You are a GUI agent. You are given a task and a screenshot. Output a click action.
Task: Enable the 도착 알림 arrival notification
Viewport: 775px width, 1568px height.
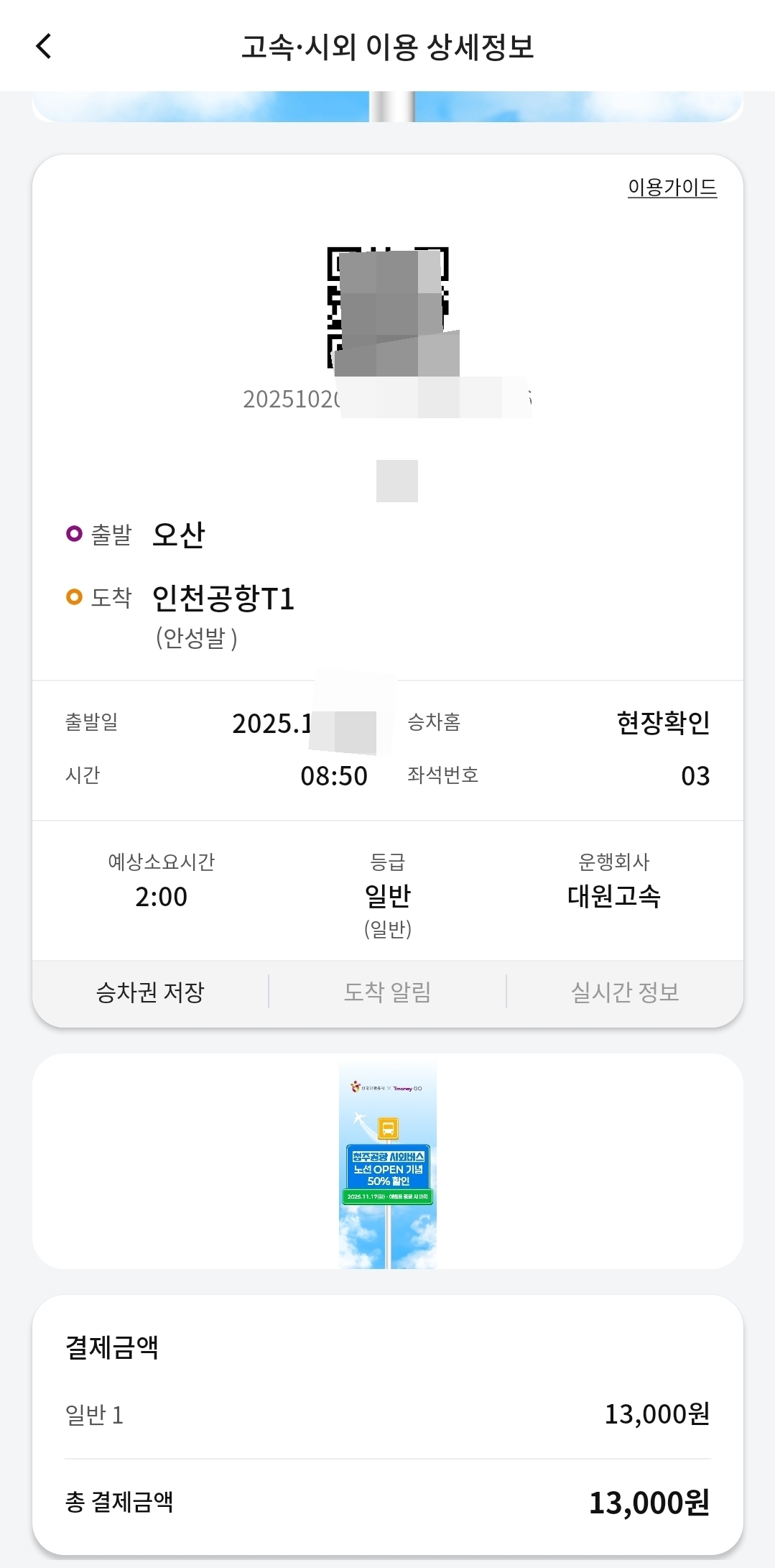[x=387, y=991]
